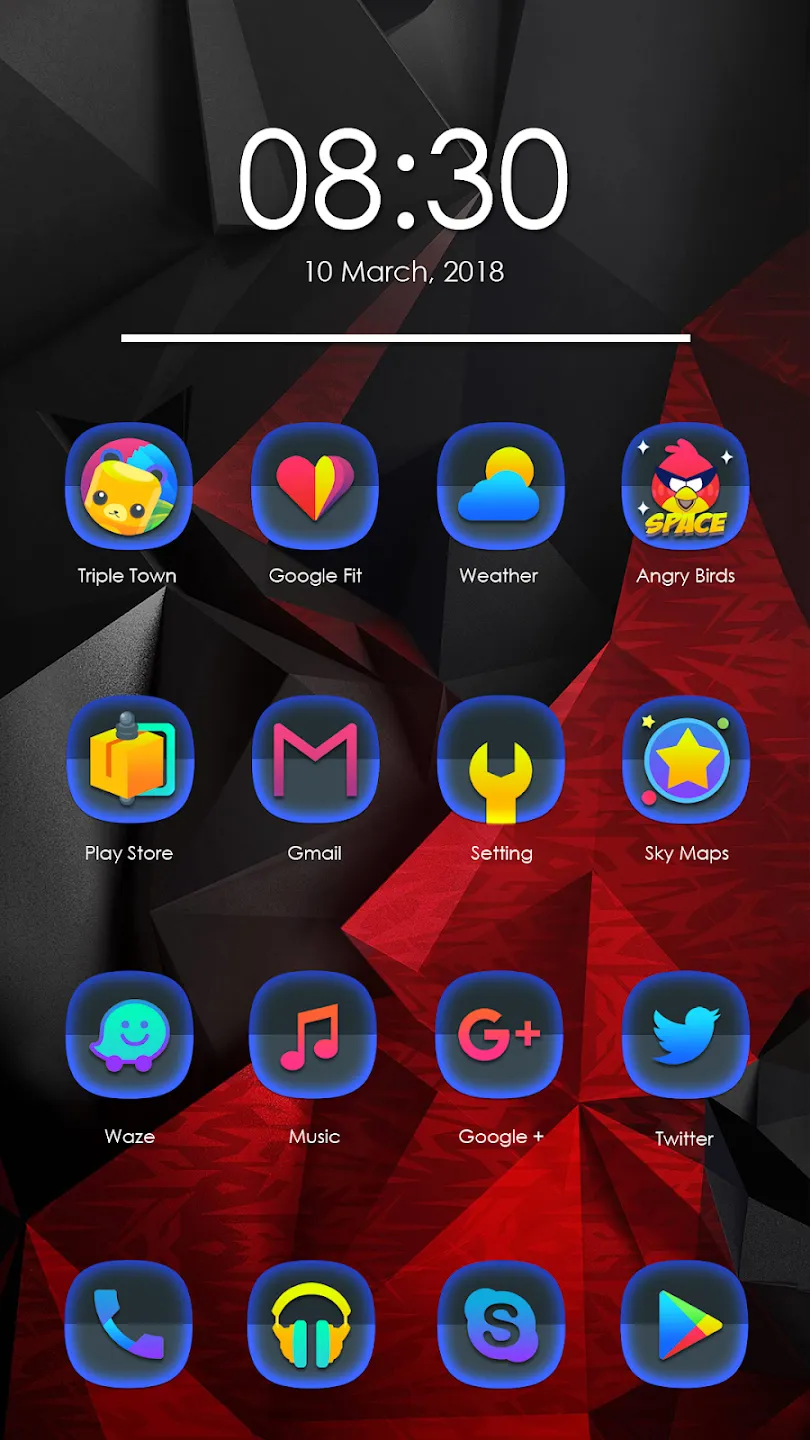This screenshot has height=1440, width=810.
Task: Open the Google Play triangle in dock
Action: tap(685, 1324)
